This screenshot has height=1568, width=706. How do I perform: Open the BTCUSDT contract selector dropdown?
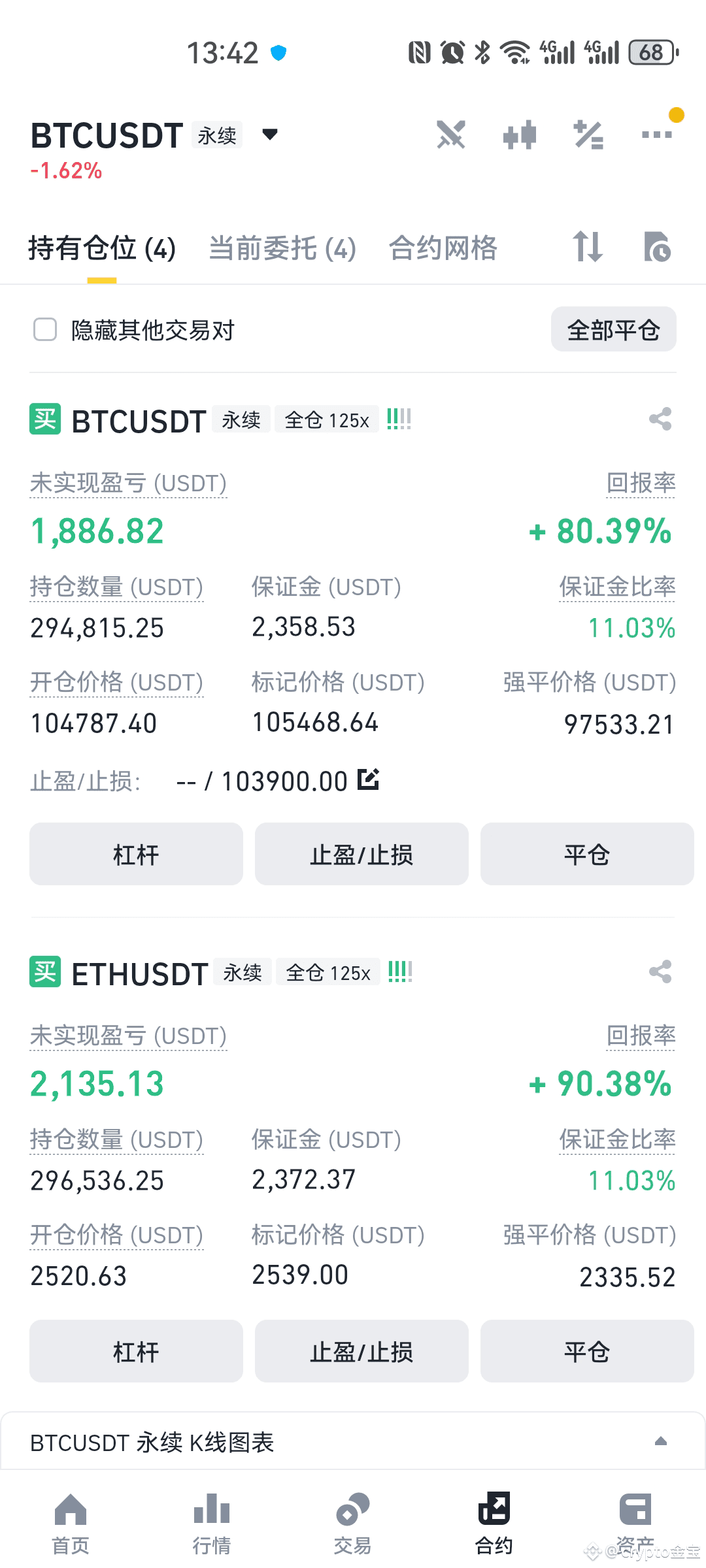click(270, 134)
